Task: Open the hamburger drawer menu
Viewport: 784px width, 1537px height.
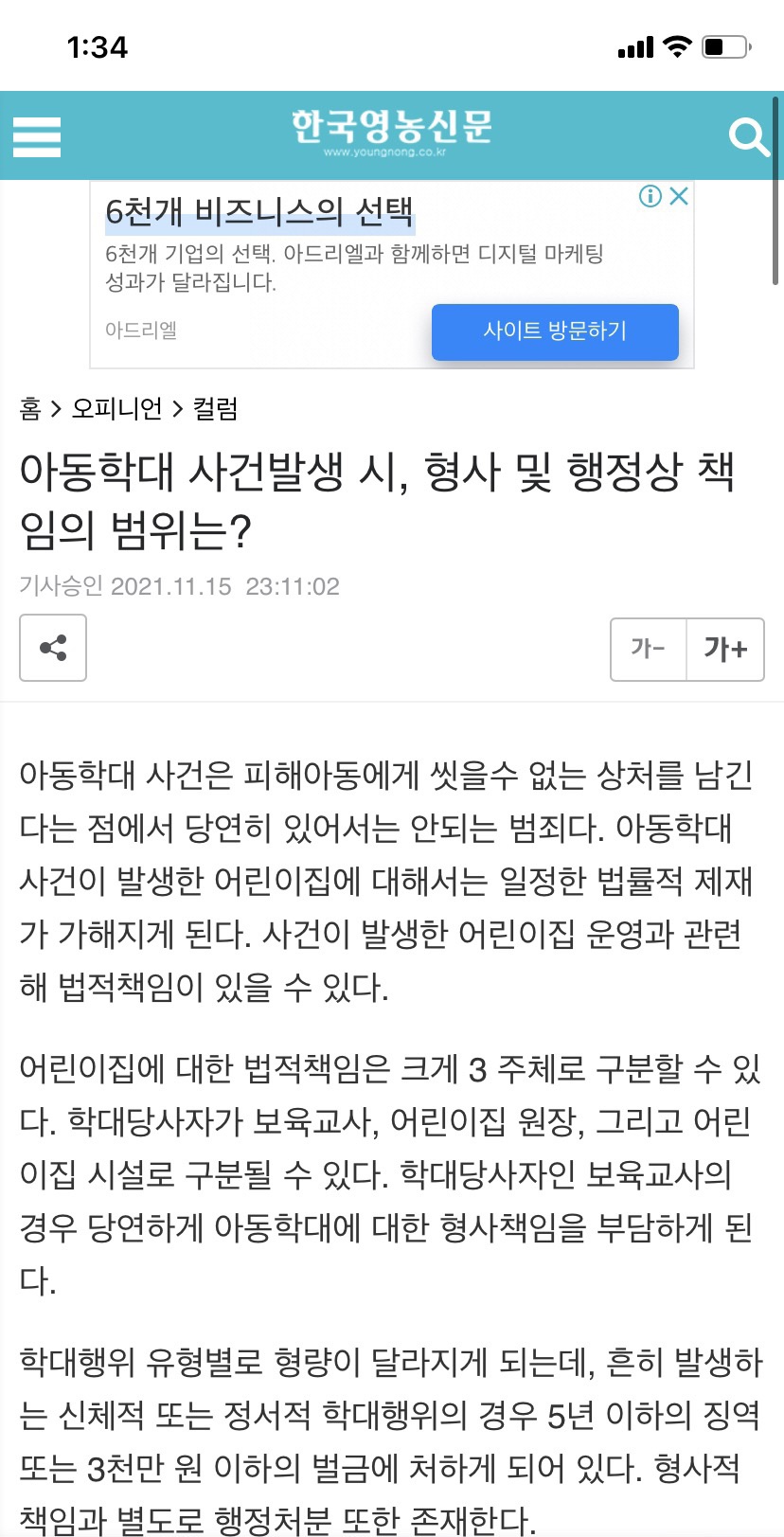Action: (37, 137)
